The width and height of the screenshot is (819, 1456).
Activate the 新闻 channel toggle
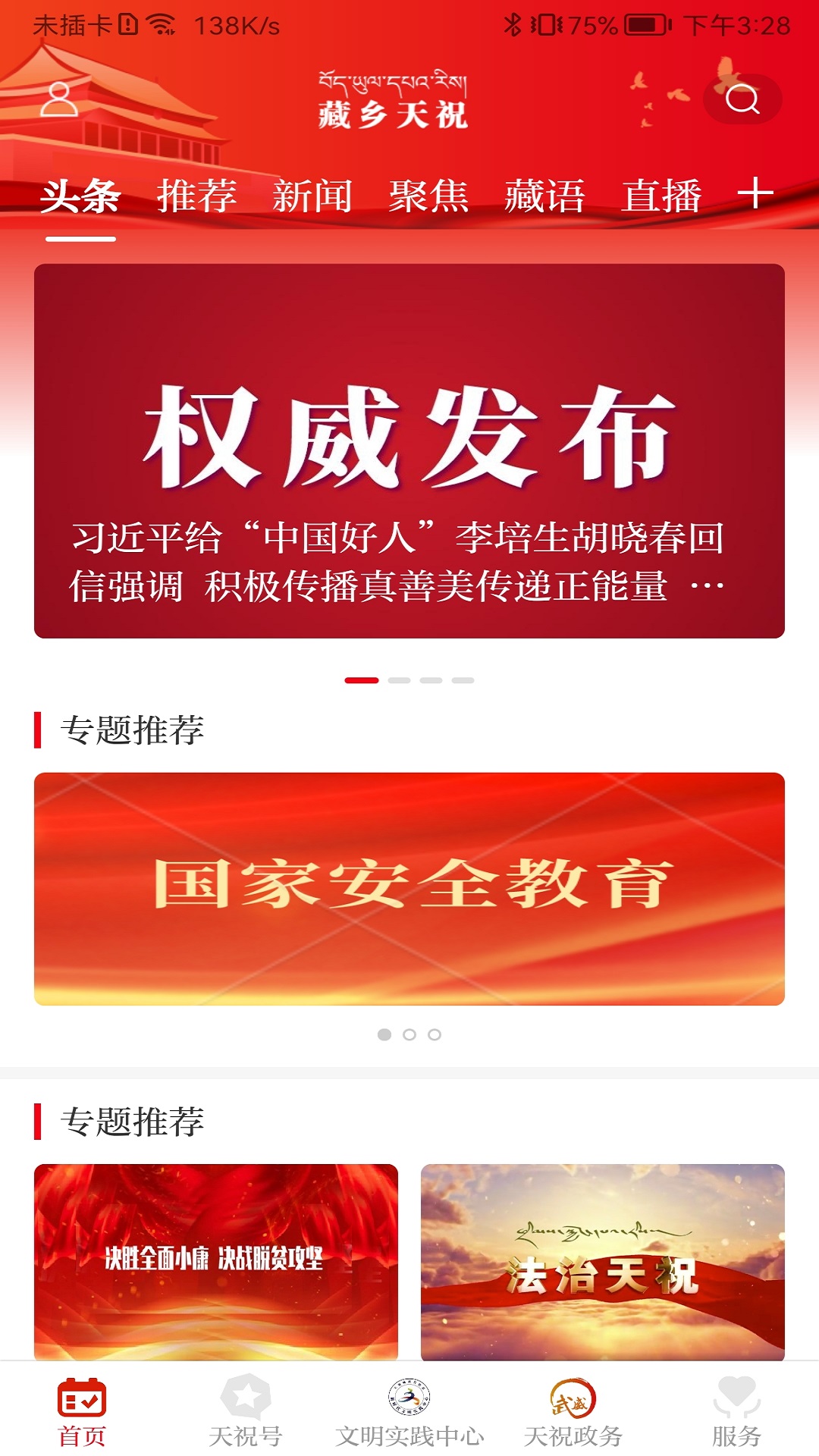[313, 196]
